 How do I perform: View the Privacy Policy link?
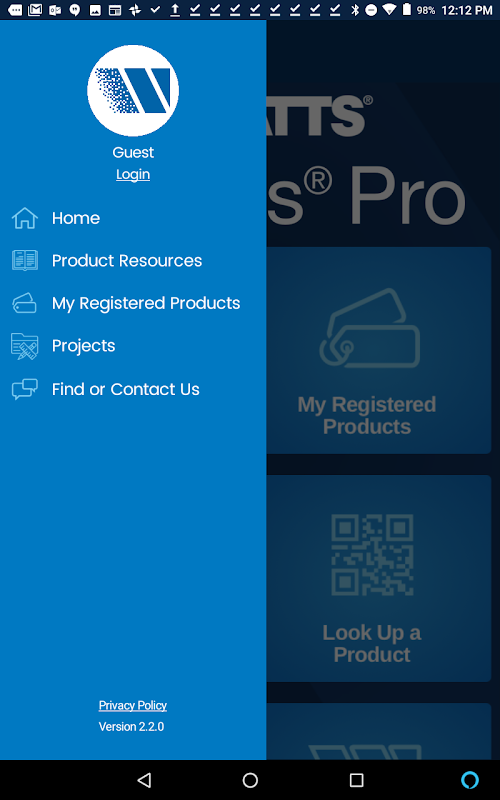133,705
